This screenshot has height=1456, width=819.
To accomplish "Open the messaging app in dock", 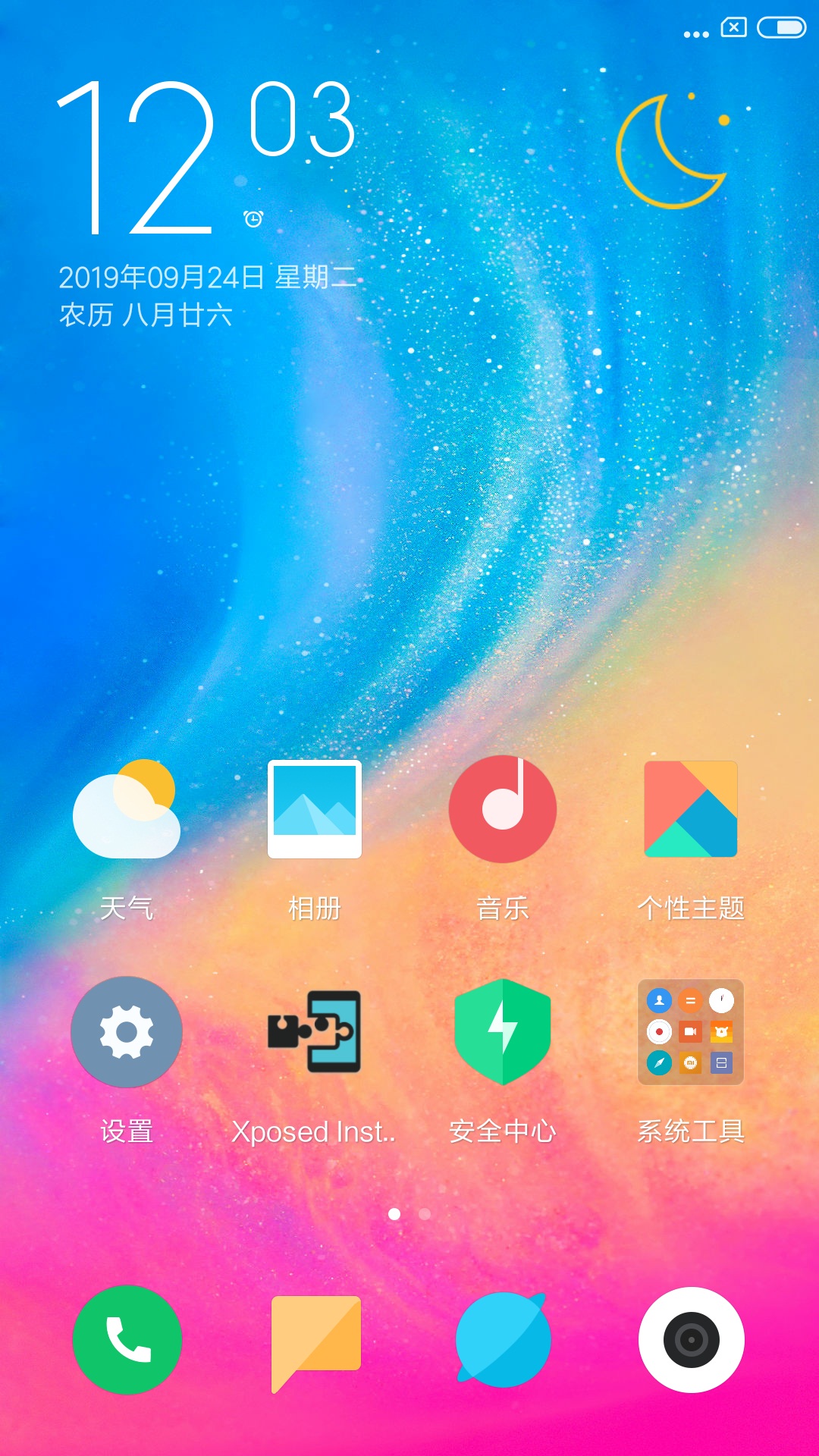I will [x=315, y=1340].
